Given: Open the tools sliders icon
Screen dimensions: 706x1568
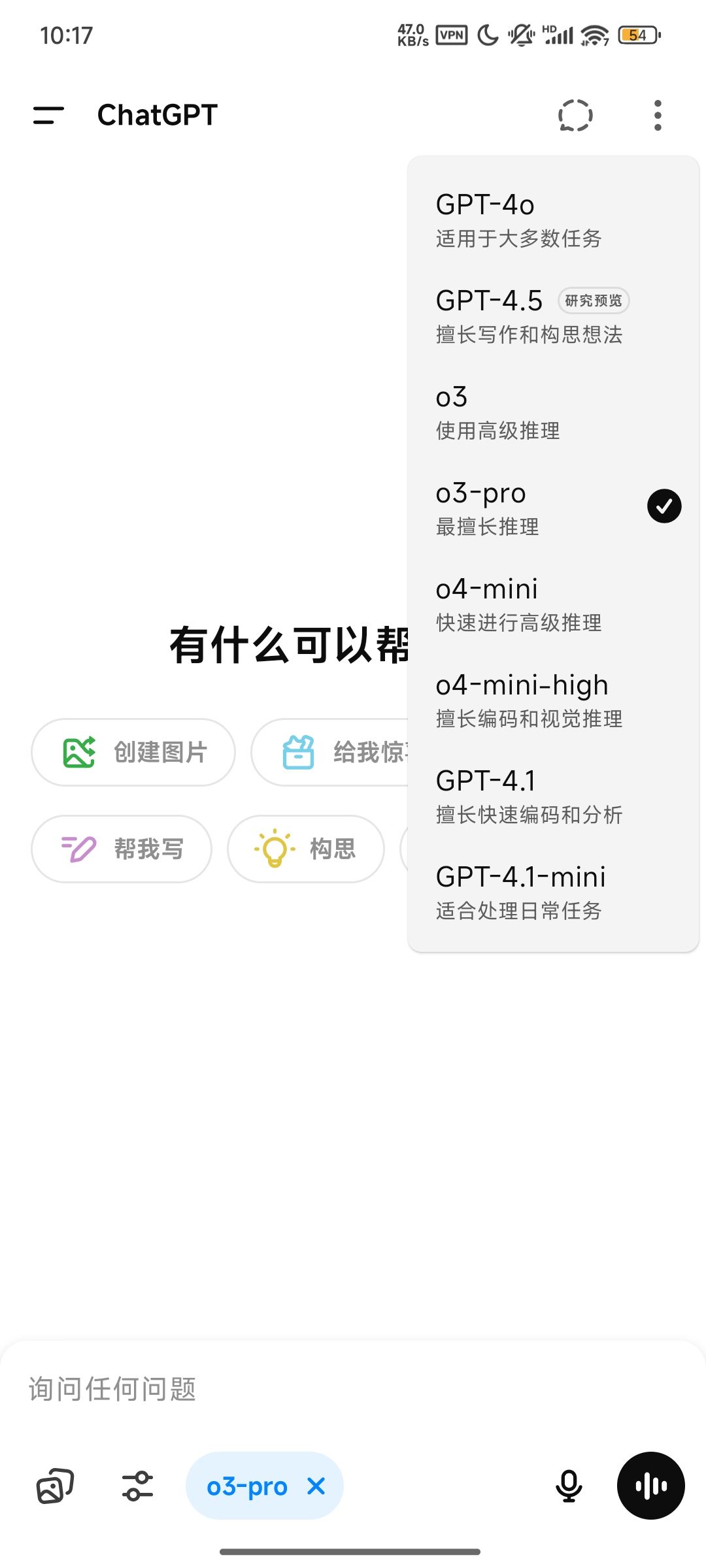Looking at the screenshot, I should [x=138, y=1486].
